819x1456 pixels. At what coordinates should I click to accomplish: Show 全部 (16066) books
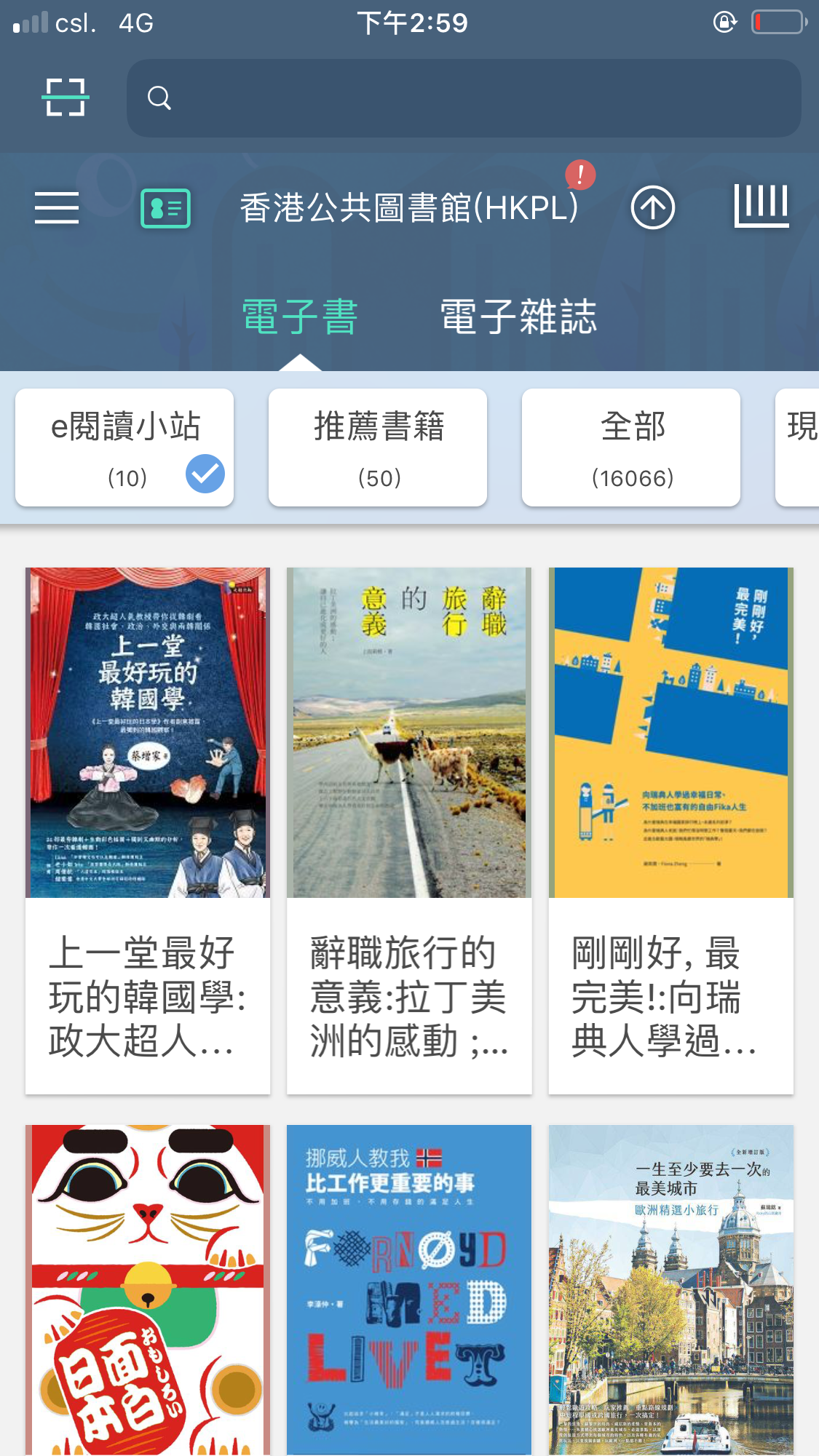click(631, 447)
